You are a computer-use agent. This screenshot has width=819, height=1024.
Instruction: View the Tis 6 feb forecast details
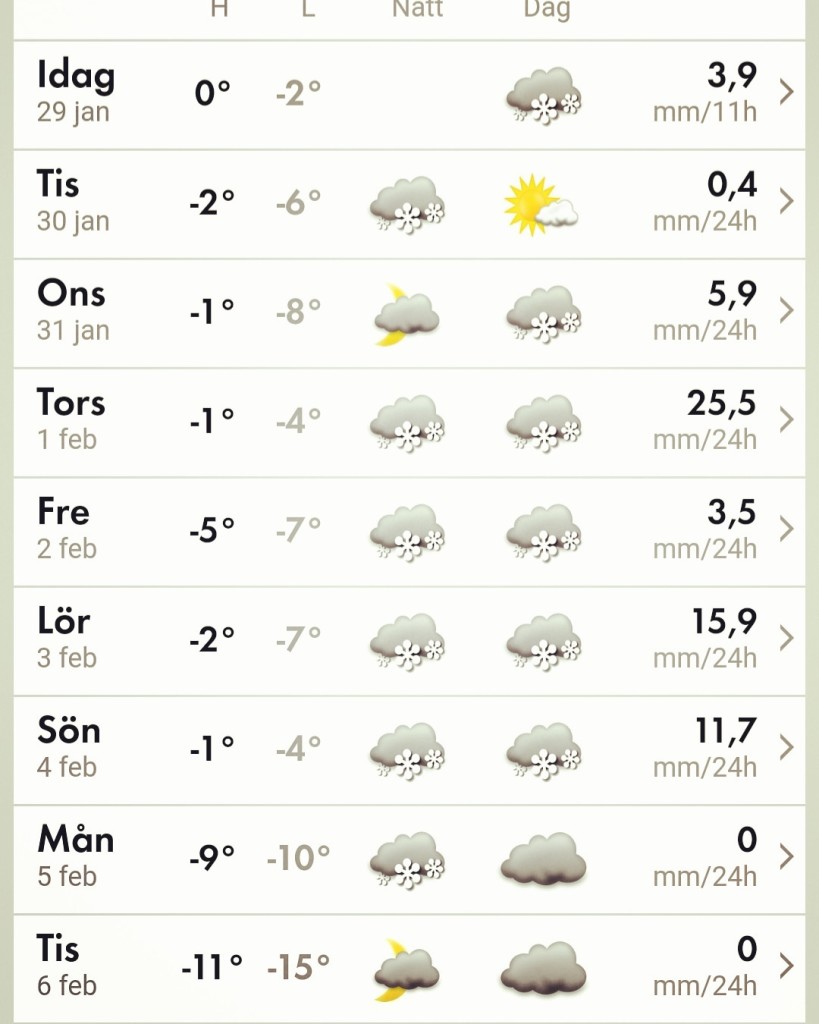pos(410,968)
